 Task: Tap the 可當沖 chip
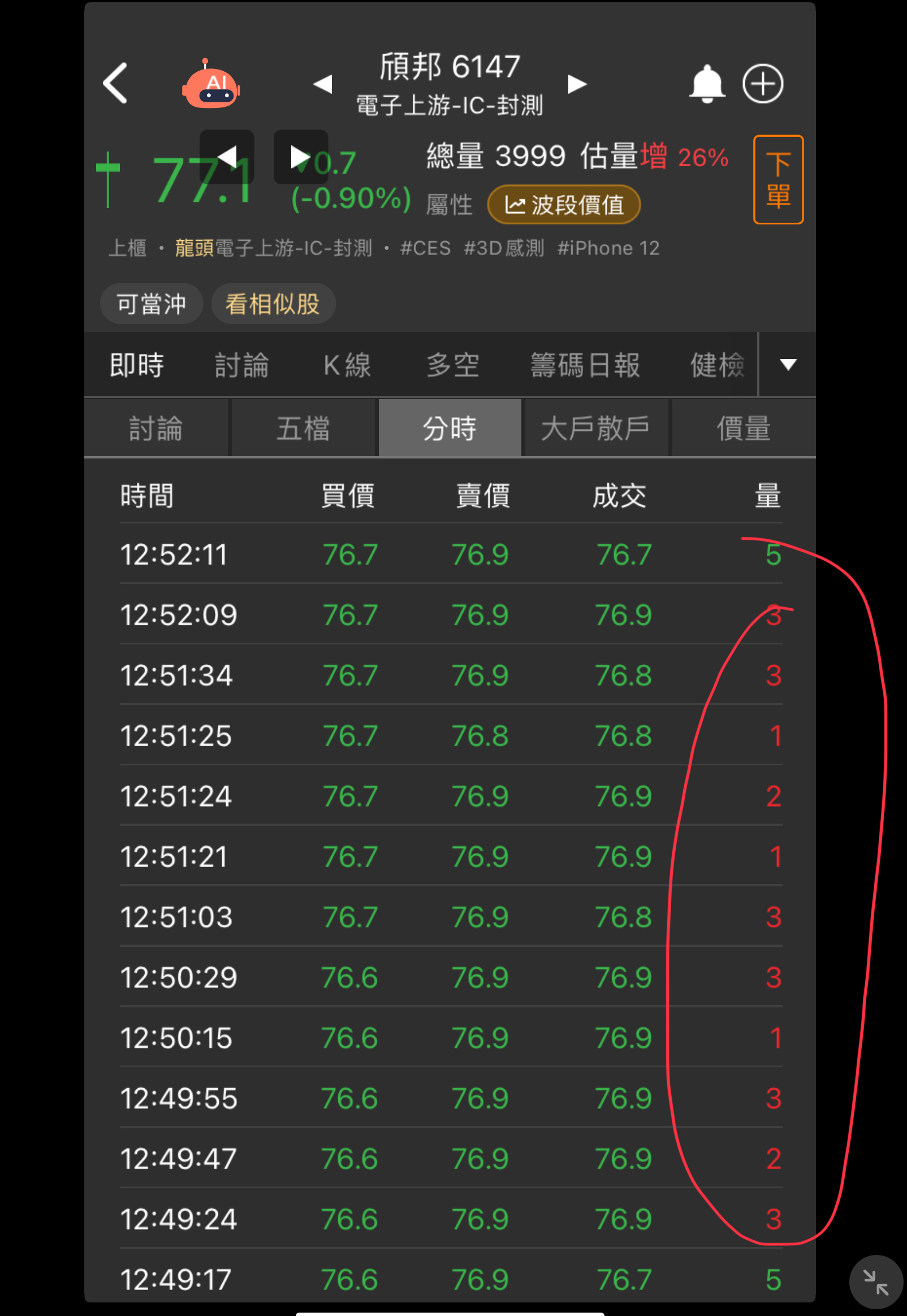(x=151, y=304)
